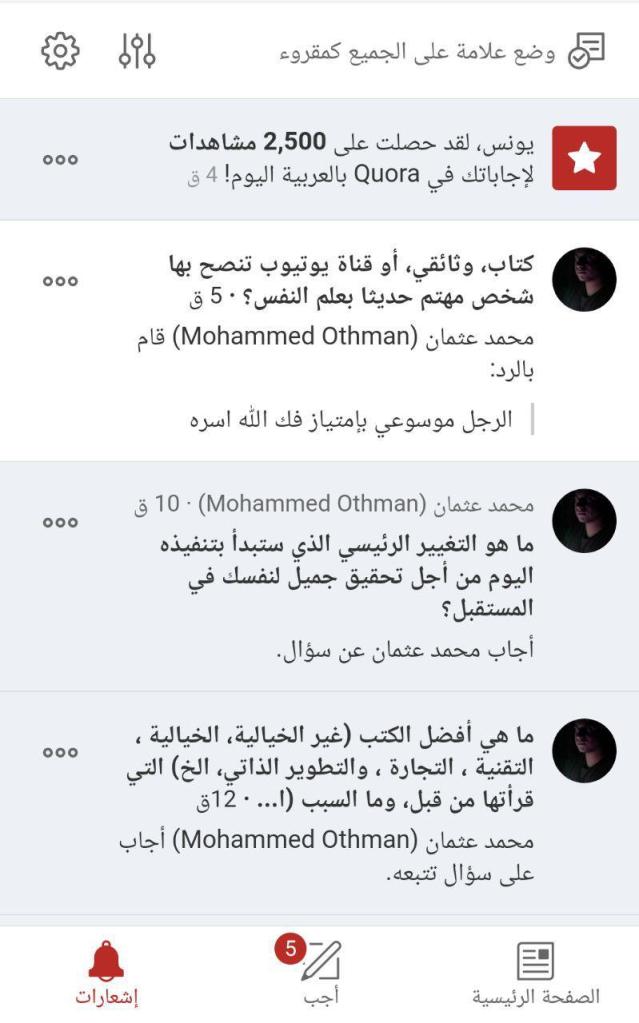639x1023 pixels.
Task: Open the psychology book recommendation reply notification
Action: coord(350,340)
